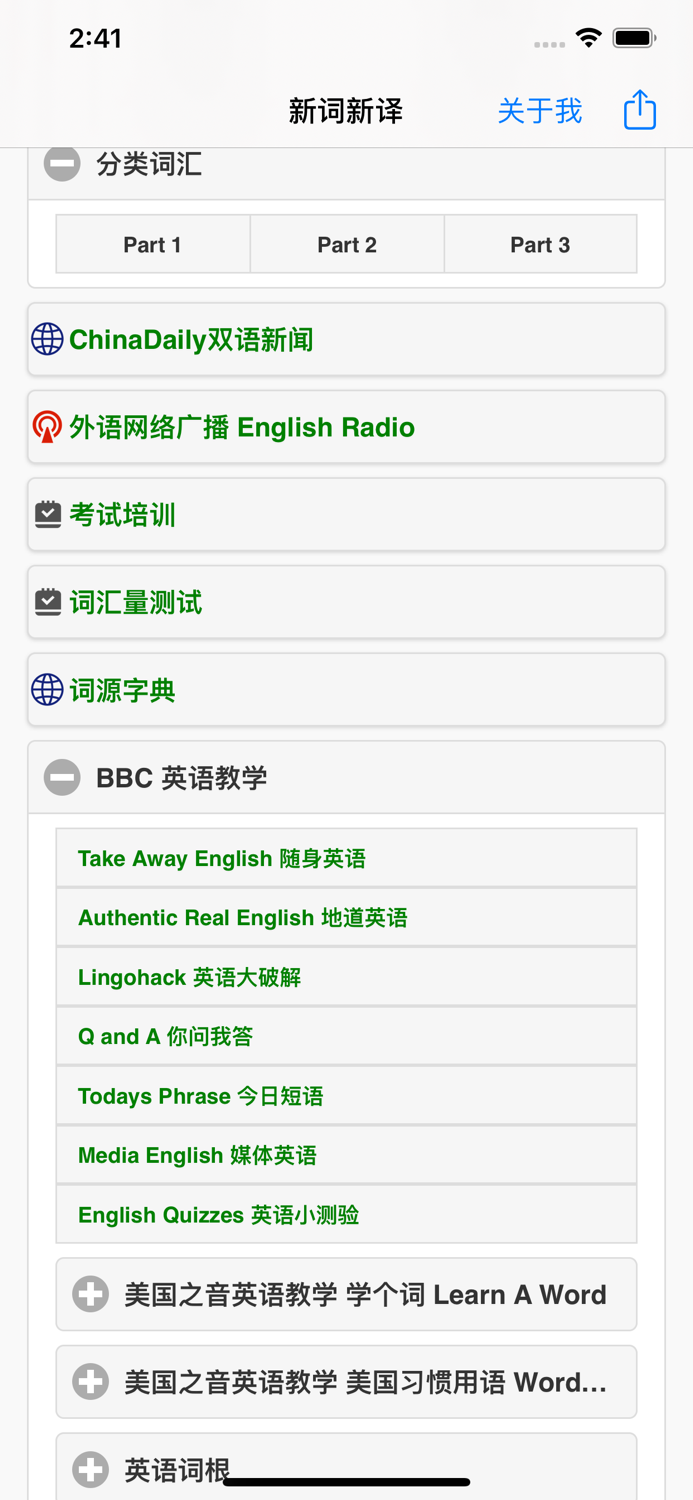Open 词源字典
This screenshot has height=1500, width=693.
coord(346,690)
